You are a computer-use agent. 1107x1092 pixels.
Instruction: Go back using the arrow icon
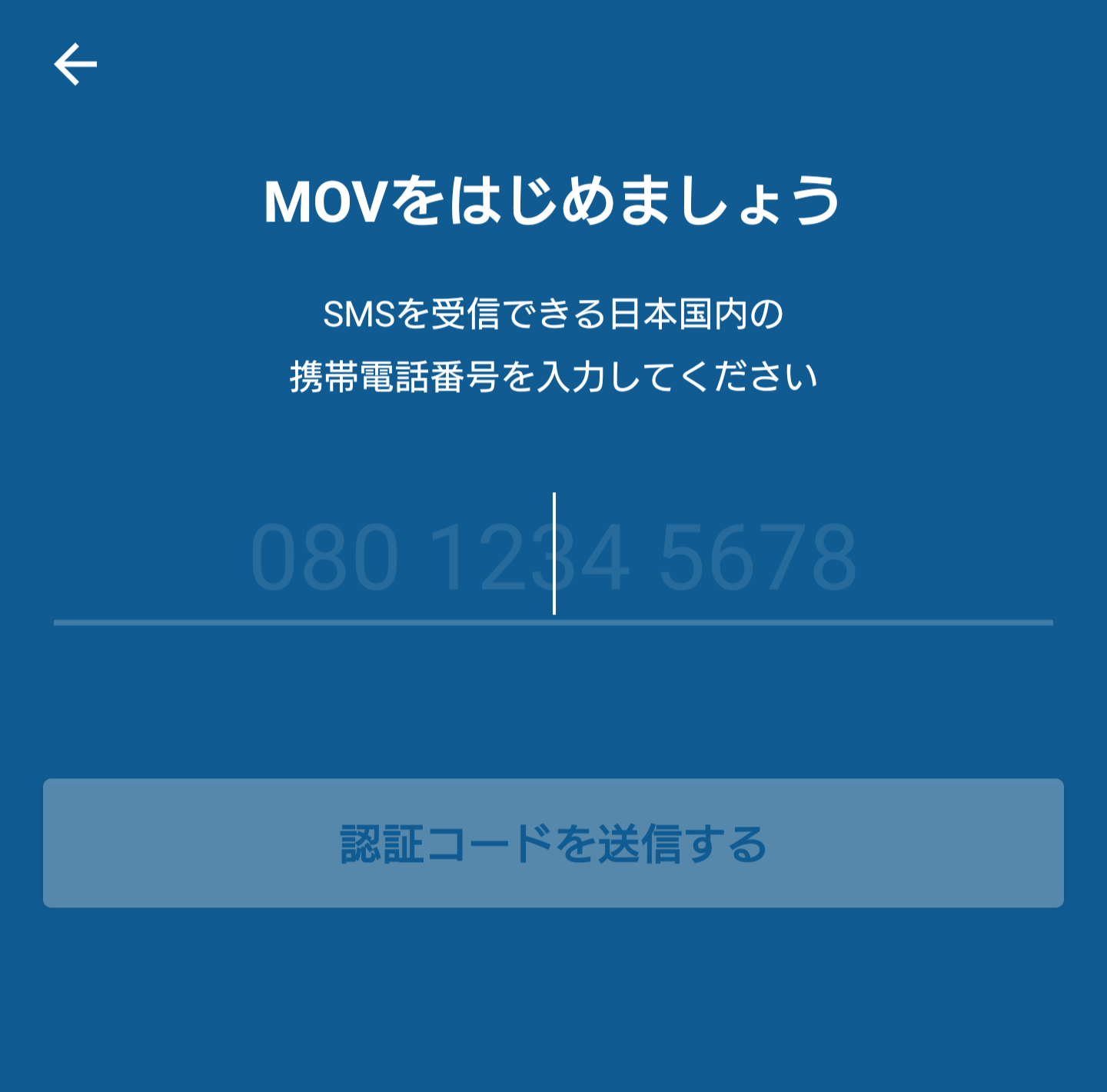coord(75,65)
